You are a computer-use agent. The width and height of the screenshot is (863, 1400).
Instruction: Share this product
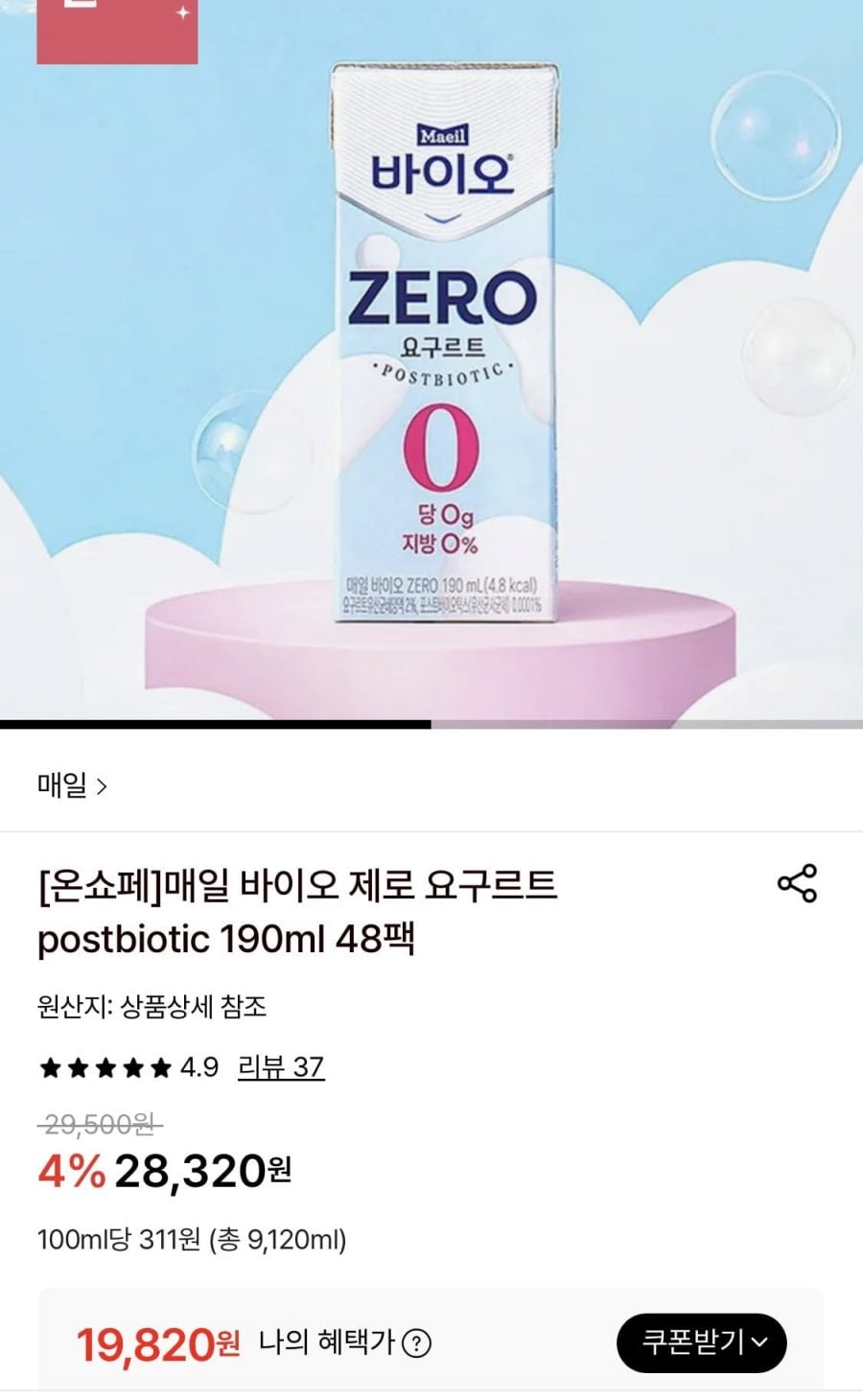(797, 883)
